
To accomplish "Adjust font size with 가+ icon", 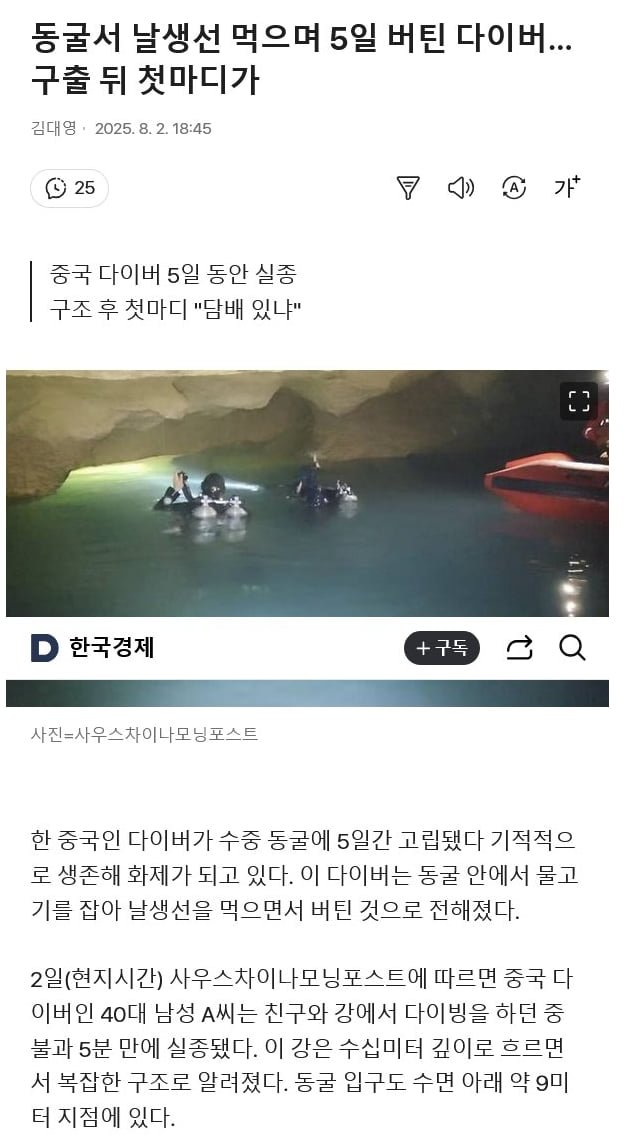I will click(x=567, y=187).
